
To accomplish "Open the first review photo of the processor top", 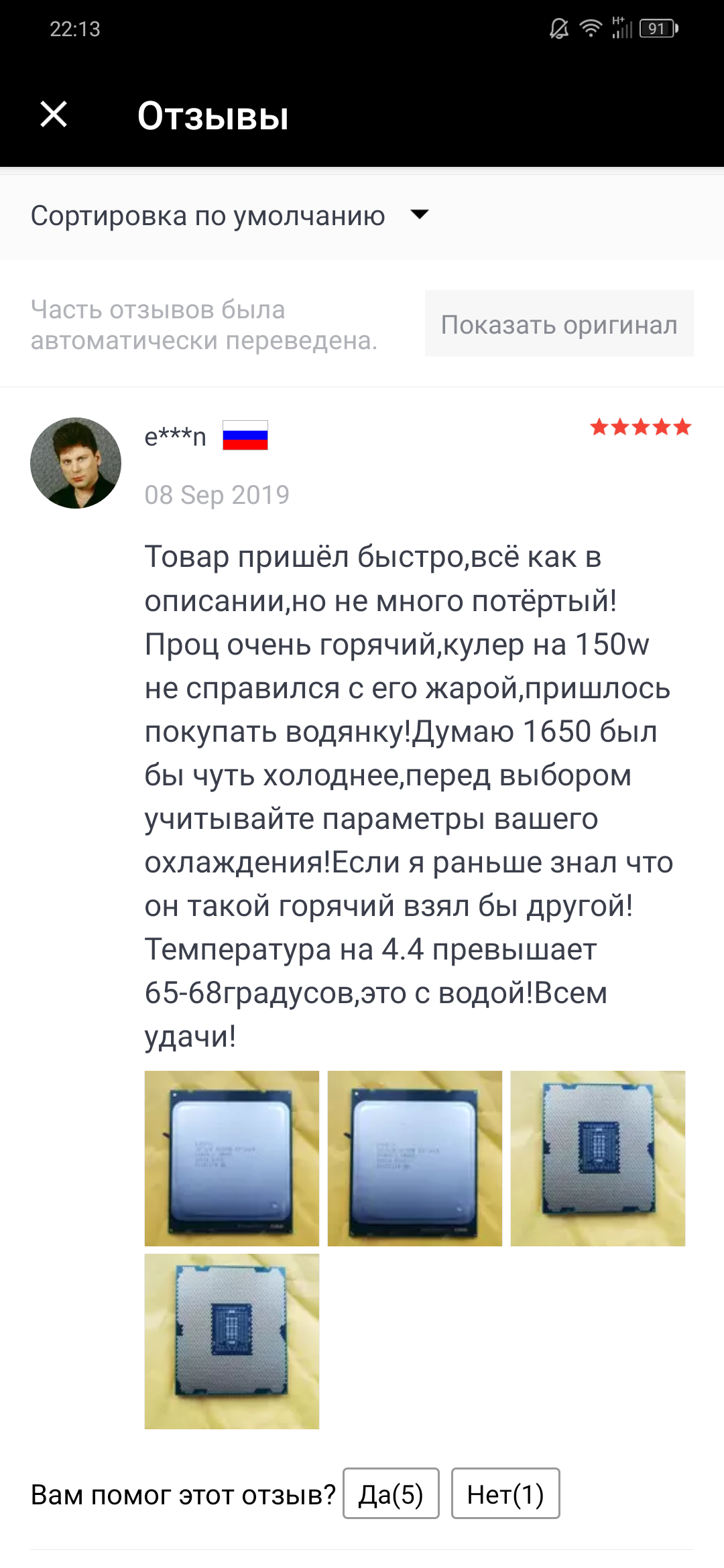I will pos(232,1158).
